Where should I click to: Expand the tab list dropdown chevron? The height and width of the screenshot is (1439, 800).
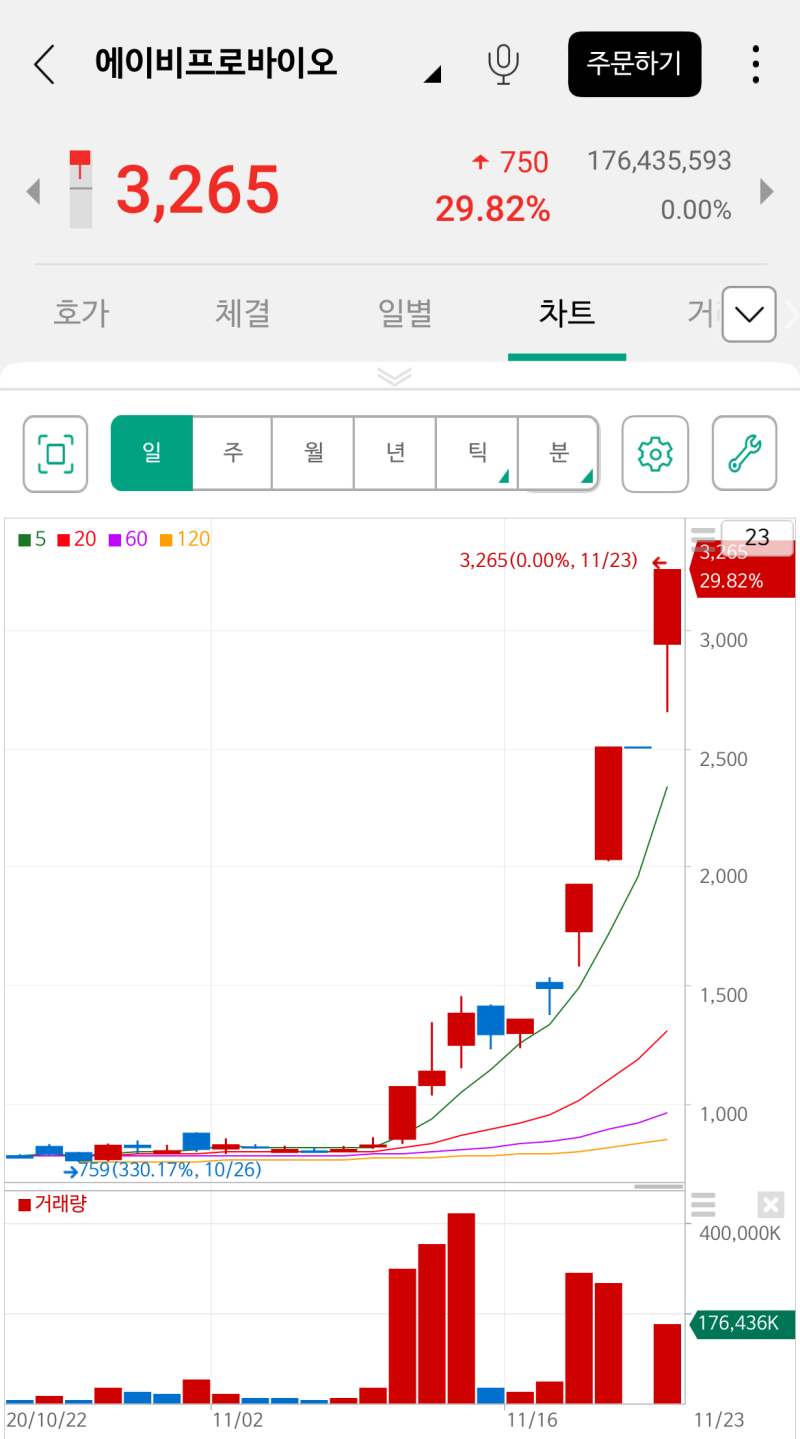[749, 315]
